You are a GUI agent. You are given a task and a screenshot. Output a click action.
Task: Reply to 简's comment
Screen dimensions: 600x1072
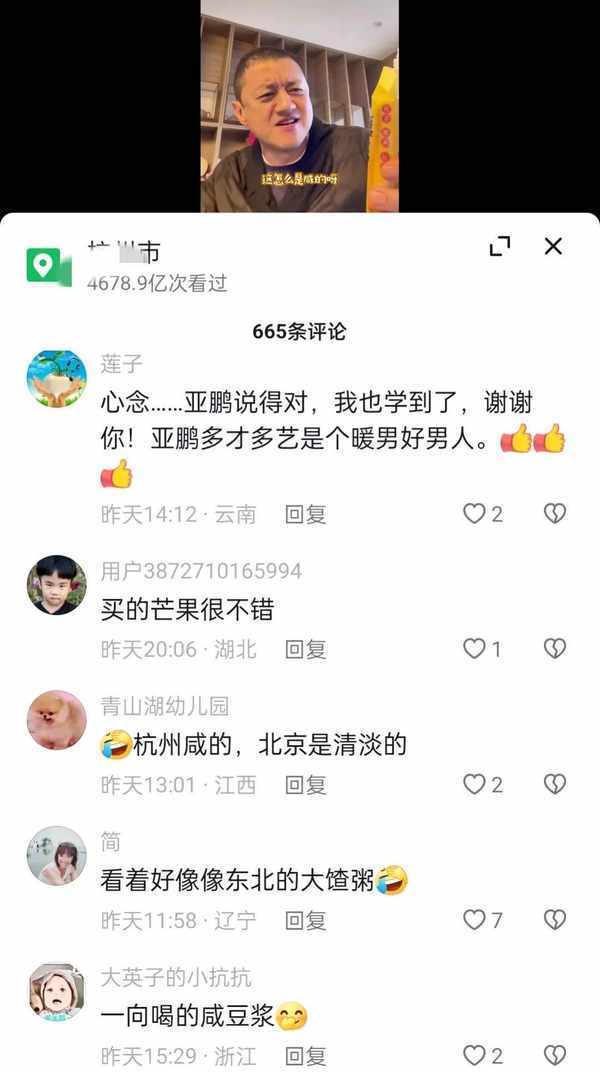306,919
